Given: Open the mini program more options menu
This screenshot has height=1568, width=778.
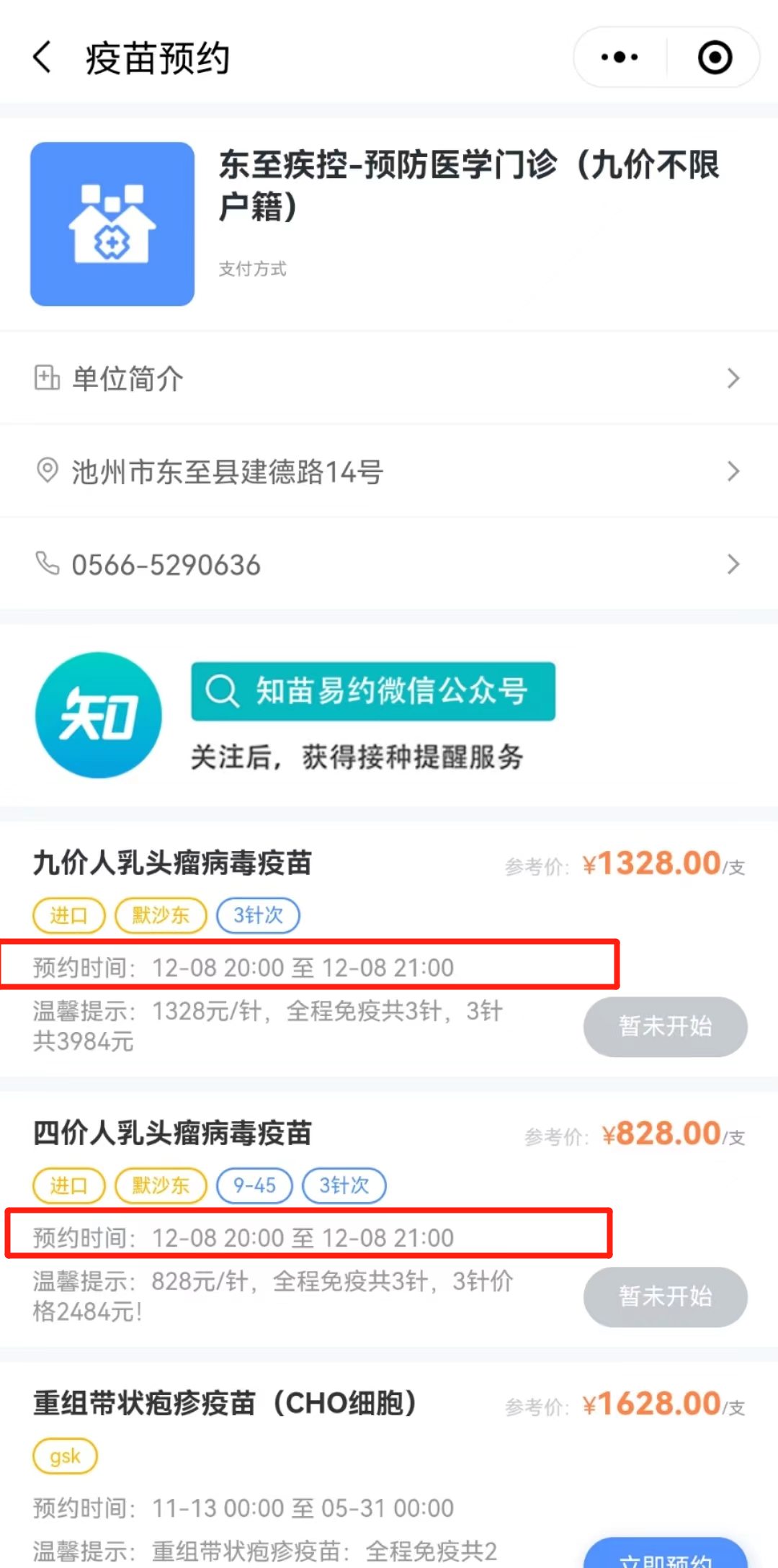Looking at the screenshot, I should tap(620, 58).
